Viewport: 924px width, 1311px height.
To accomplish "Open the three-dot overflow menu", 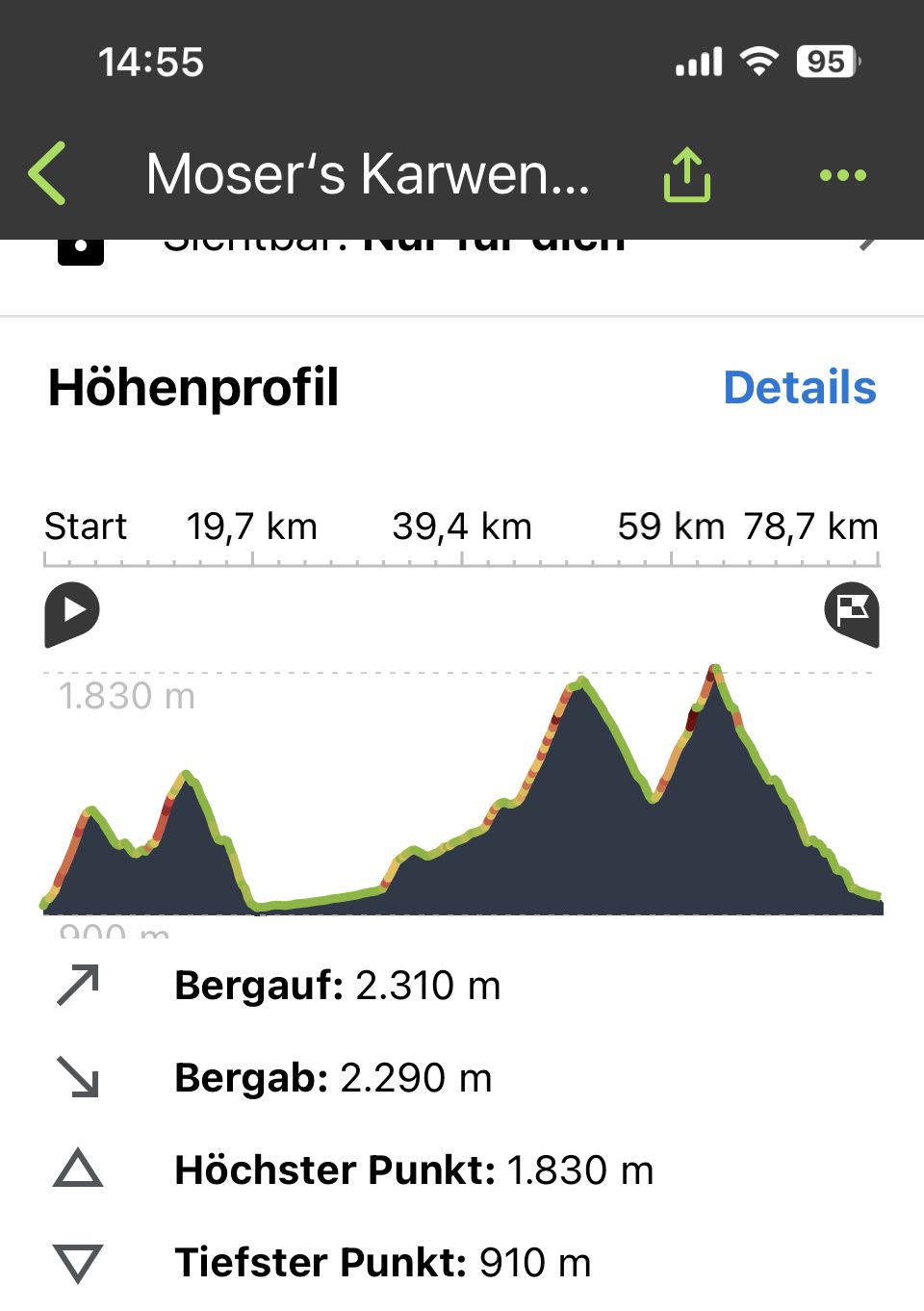I will (x=842, y=175).
